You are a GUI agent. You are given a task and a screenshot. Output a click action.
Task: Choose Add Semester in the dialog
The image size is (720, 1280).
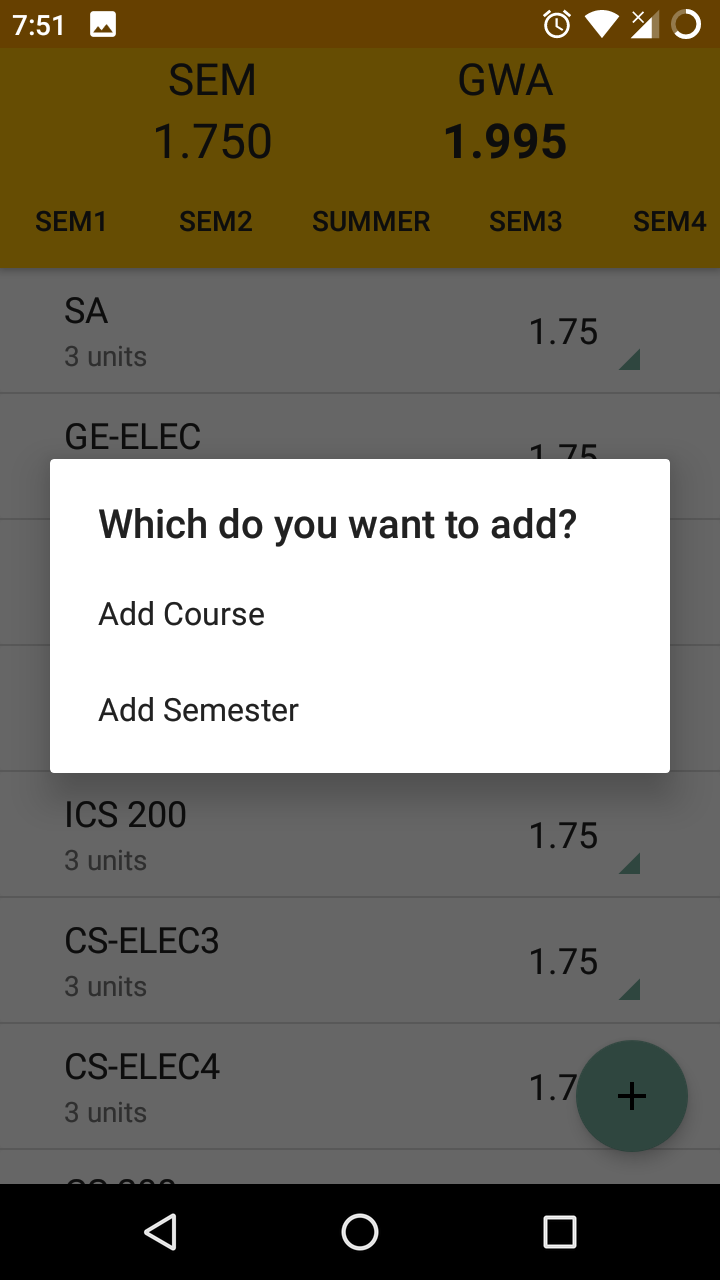point(360,710)
